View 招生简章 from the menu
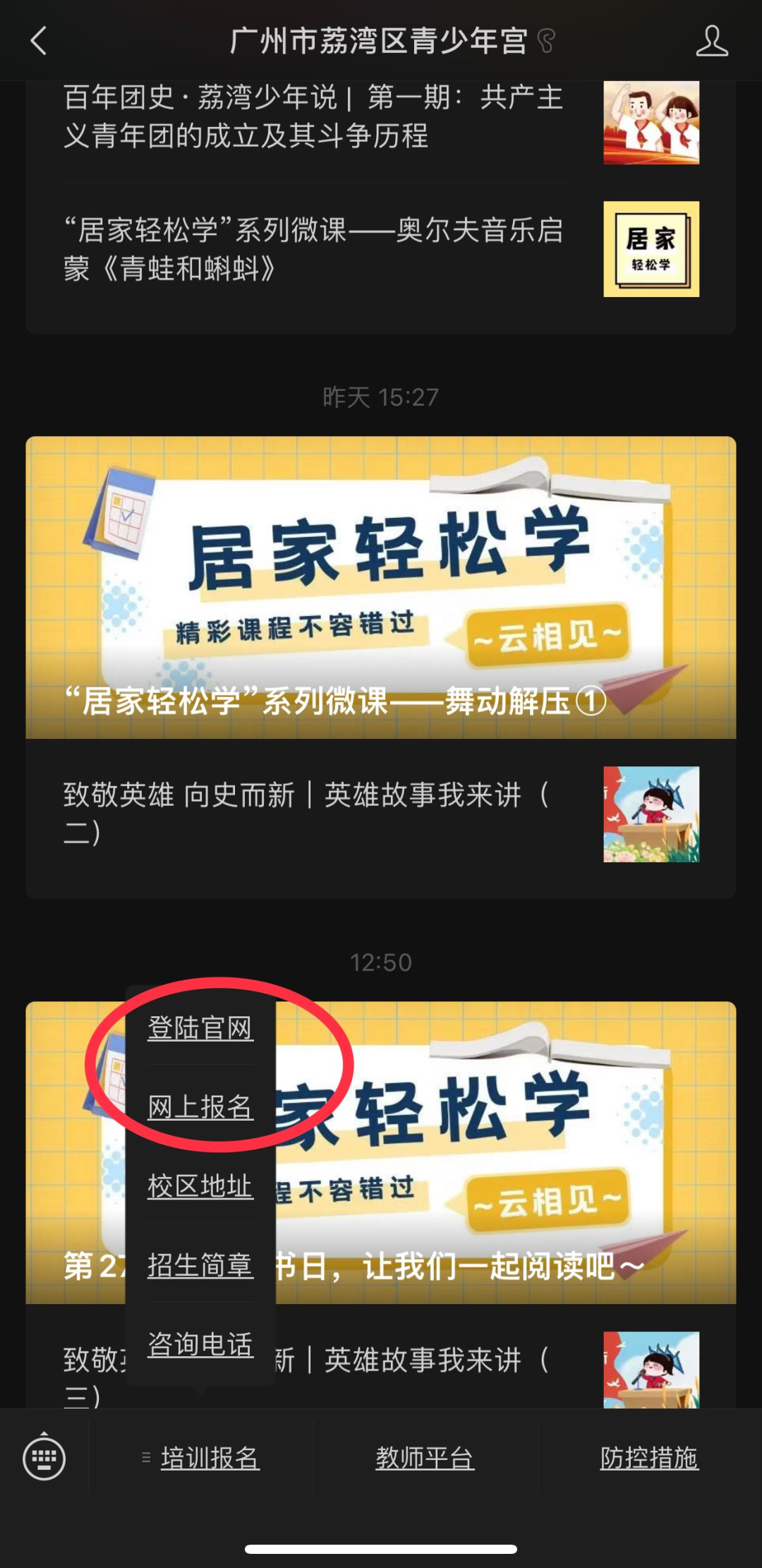The width and height of the screenshot is (762, 1568). click(200, 1265)
